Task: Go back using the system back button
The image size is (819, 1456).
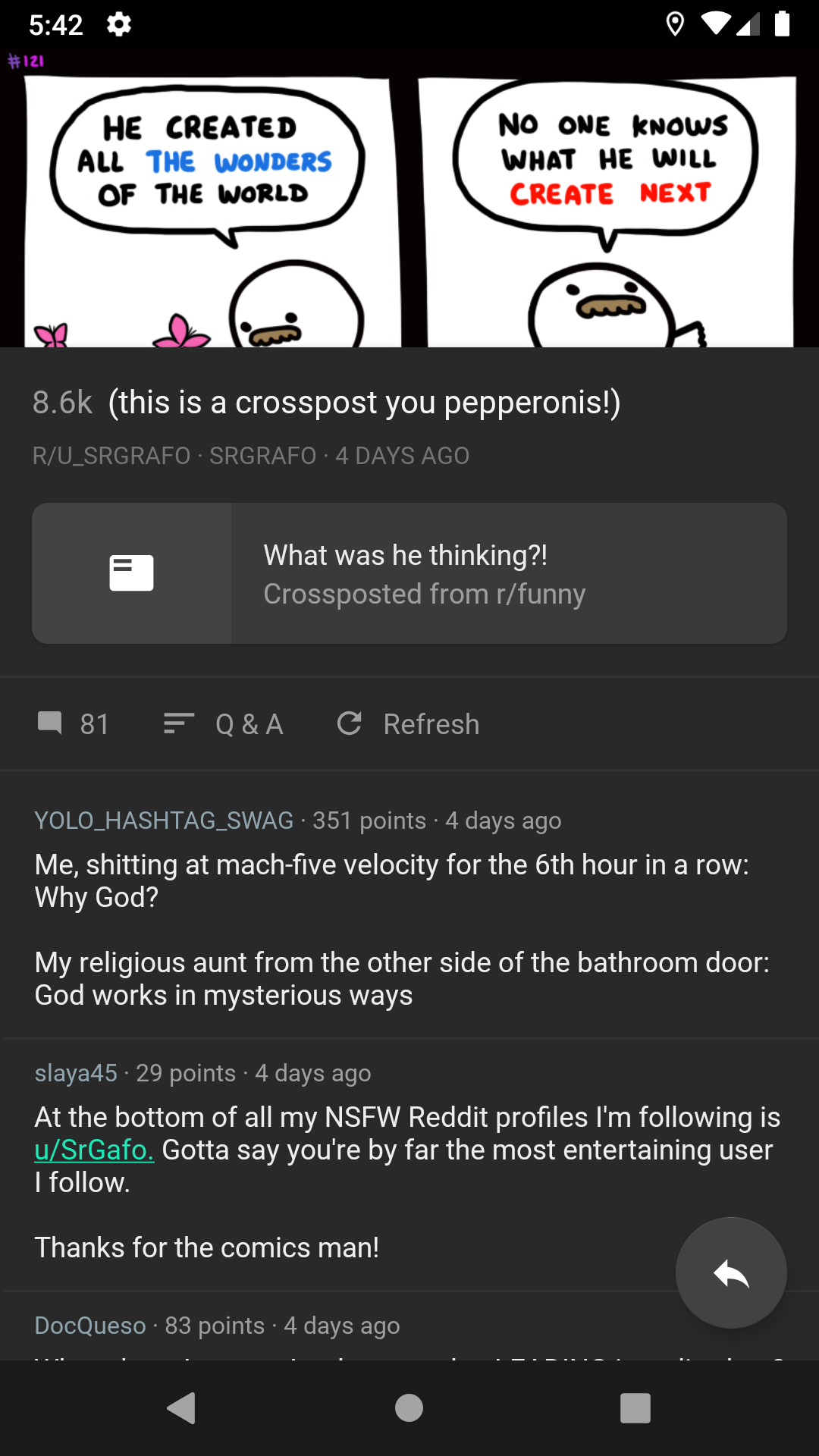Action: (x=182, y=1408)
